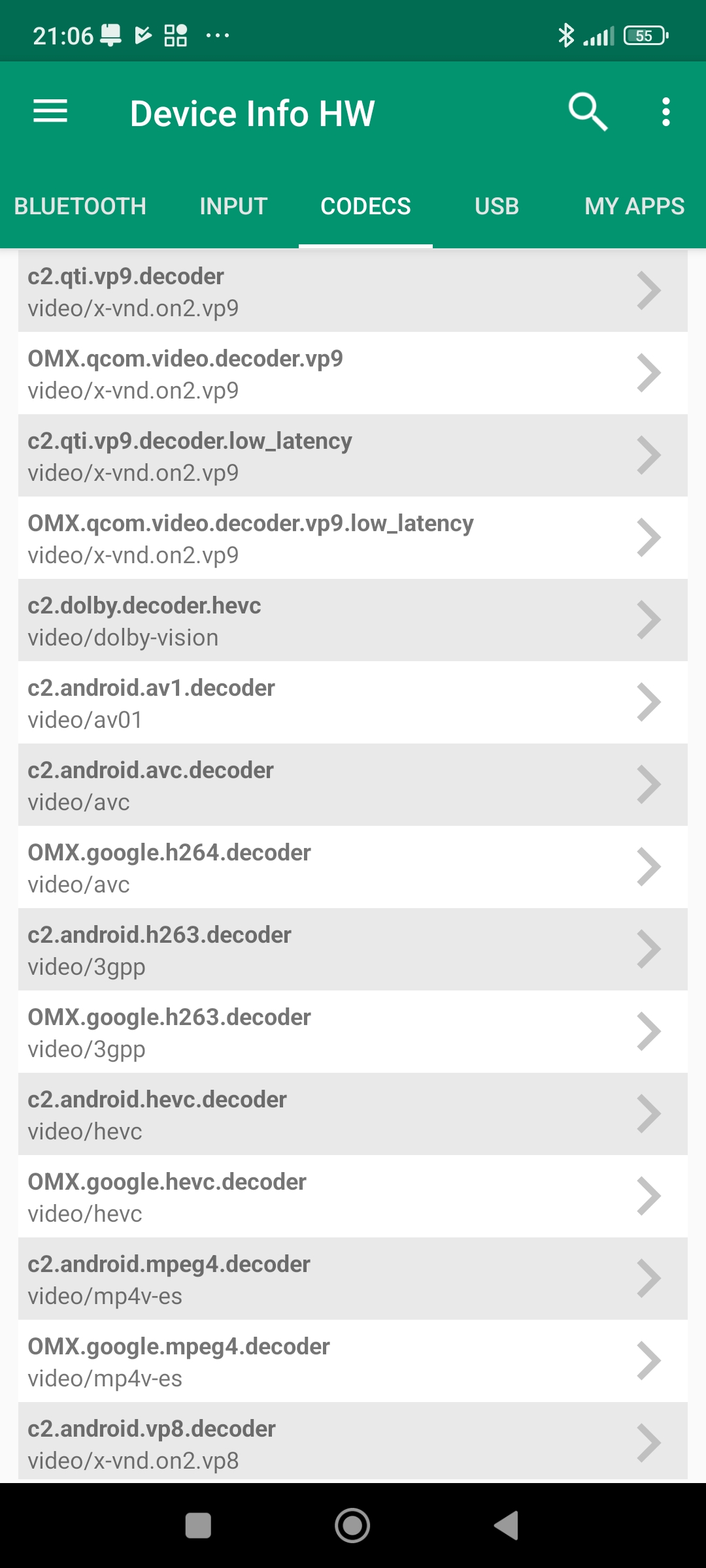Open OMX.google.h264.decoder details

353,868
